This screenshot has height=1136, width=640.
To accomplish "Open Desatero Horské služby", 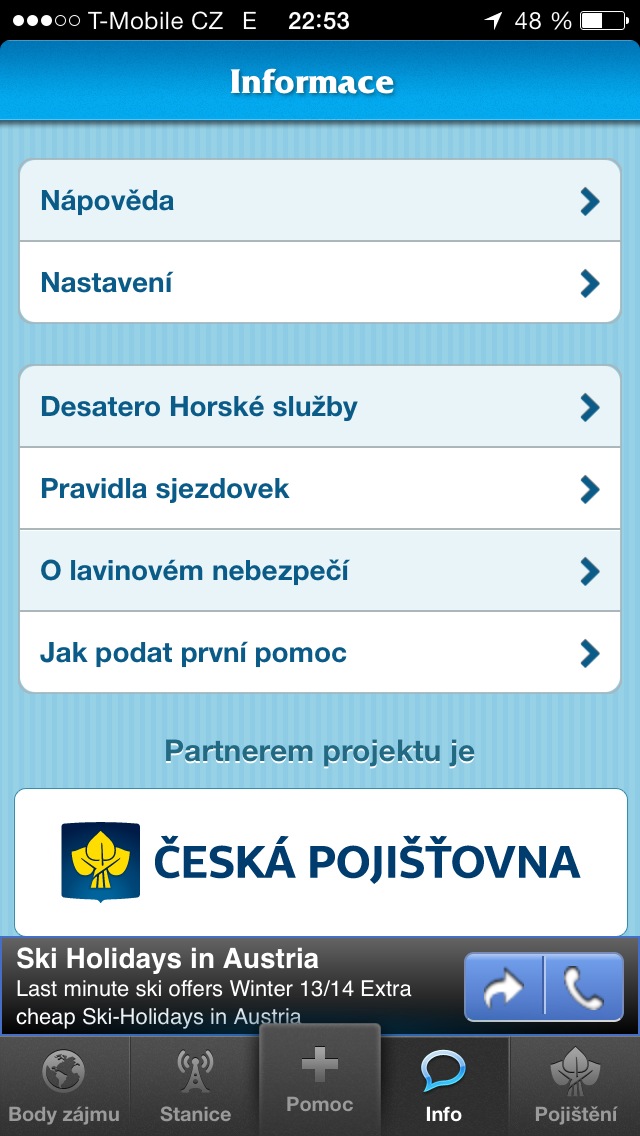I will coord(320,407).
